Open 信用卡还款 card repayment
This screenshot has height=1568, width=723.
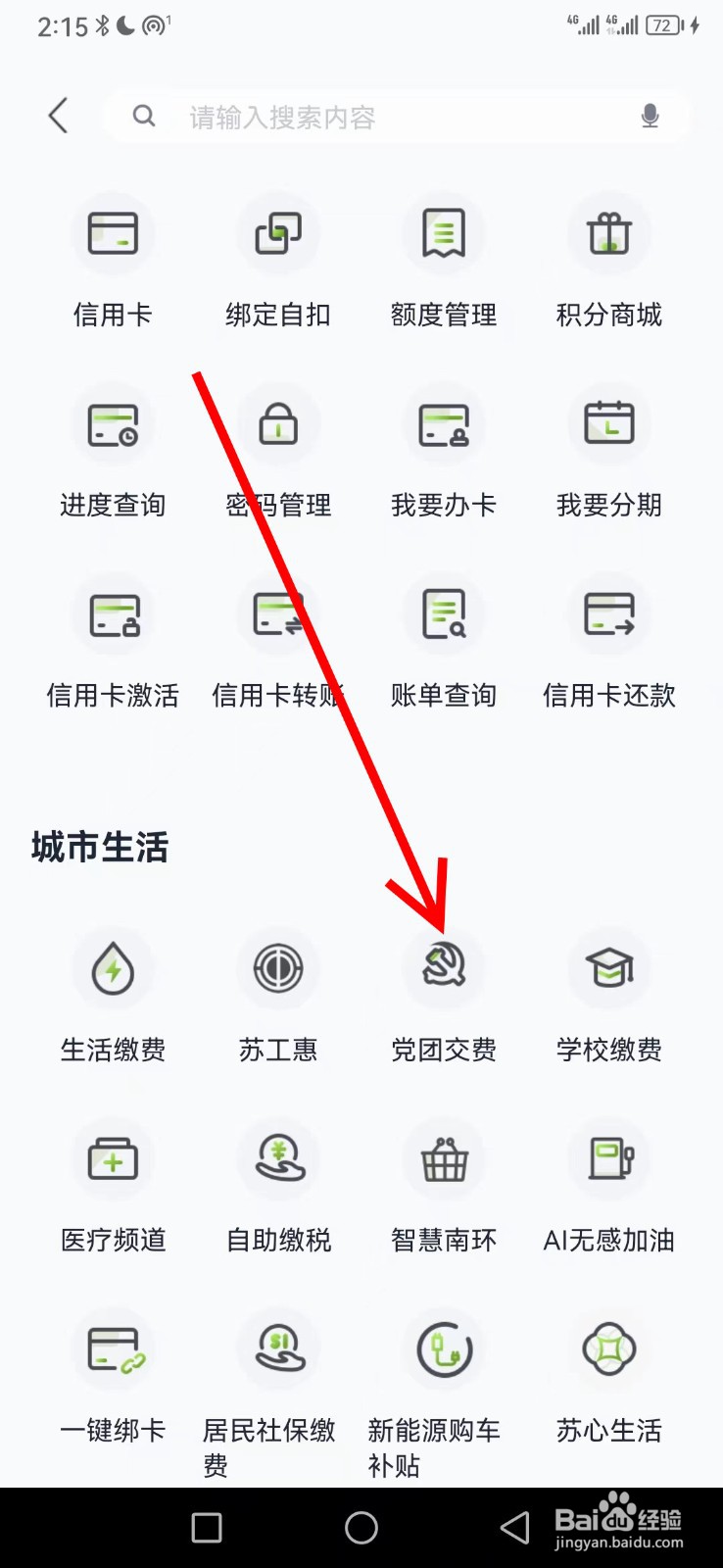point(608,614)
